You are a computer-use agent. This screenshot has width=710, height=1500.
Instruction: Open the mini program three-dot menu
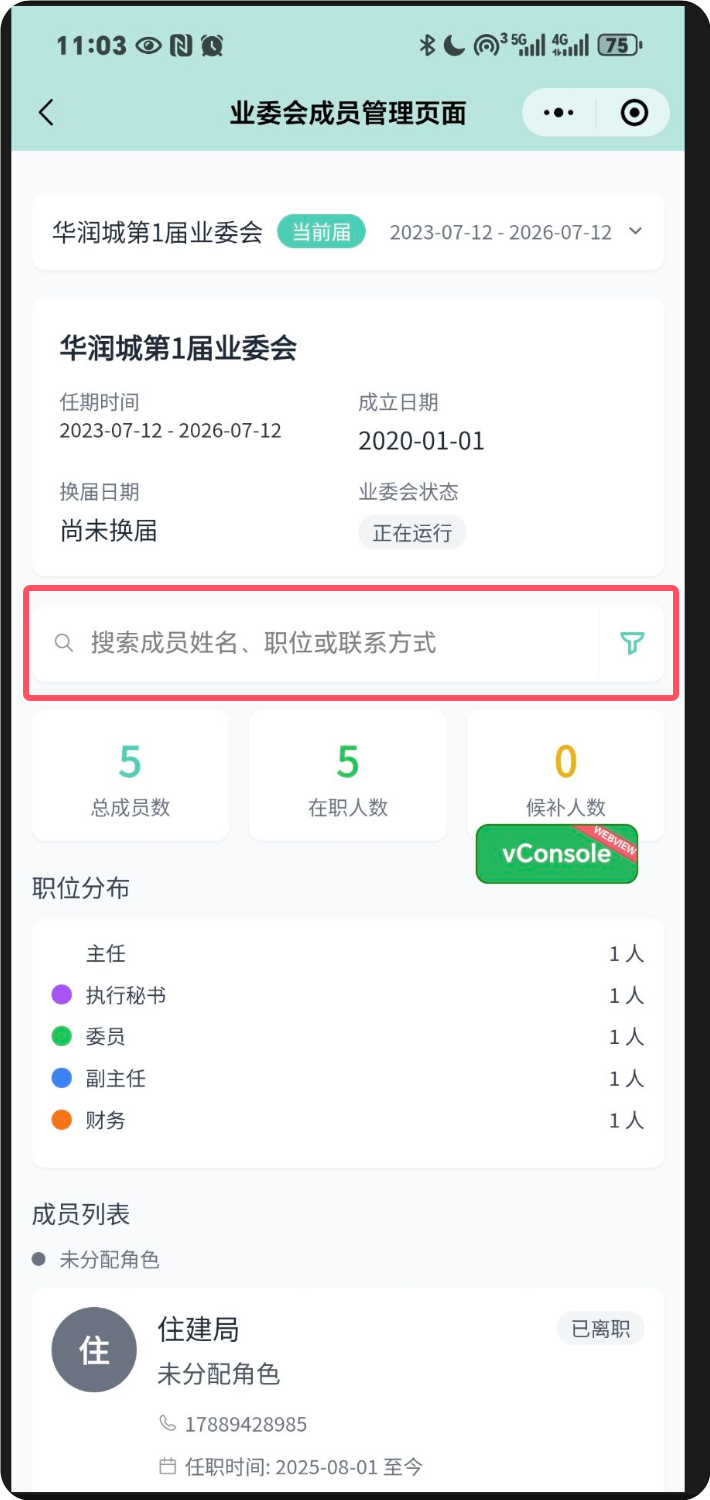[x=558, y=113]
